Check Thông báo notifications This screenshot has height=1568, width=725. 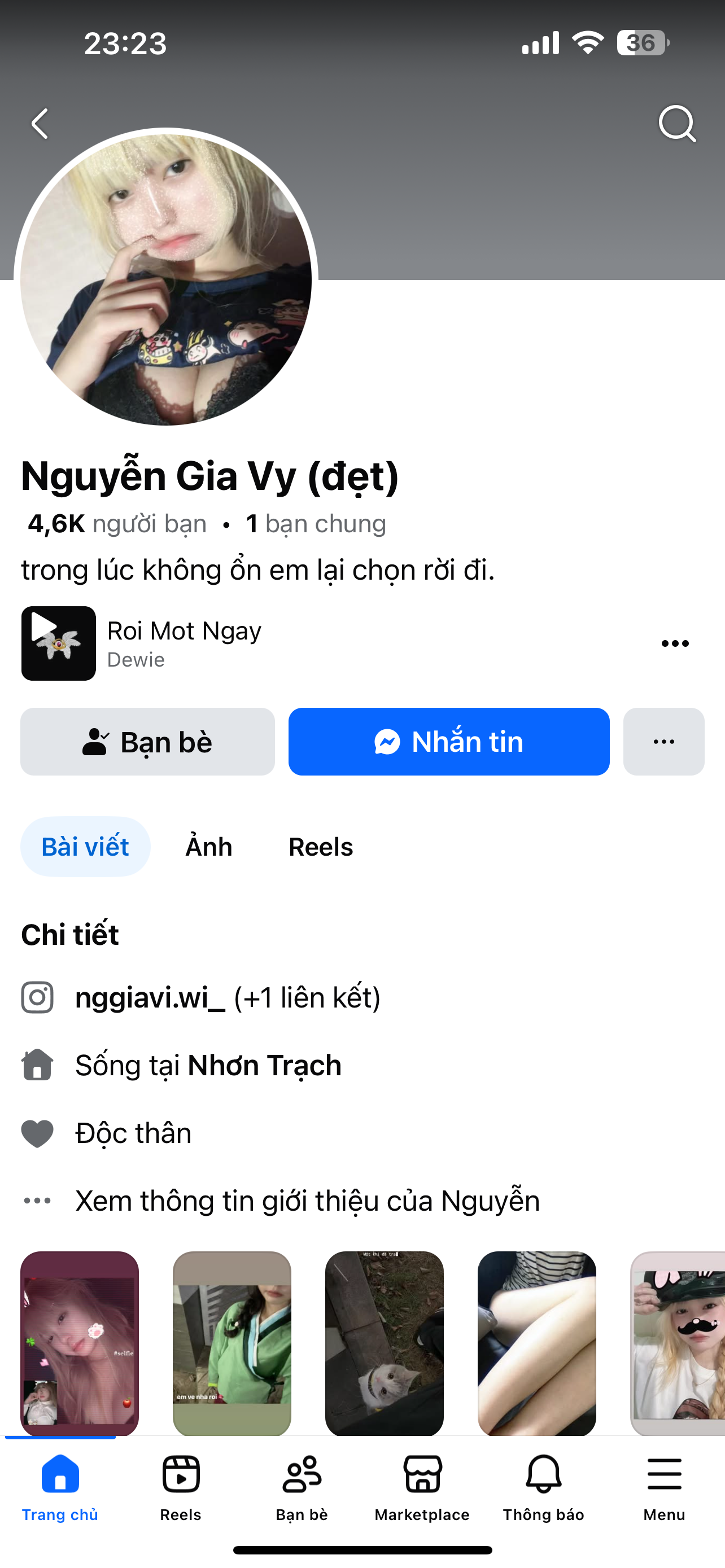543,1486
